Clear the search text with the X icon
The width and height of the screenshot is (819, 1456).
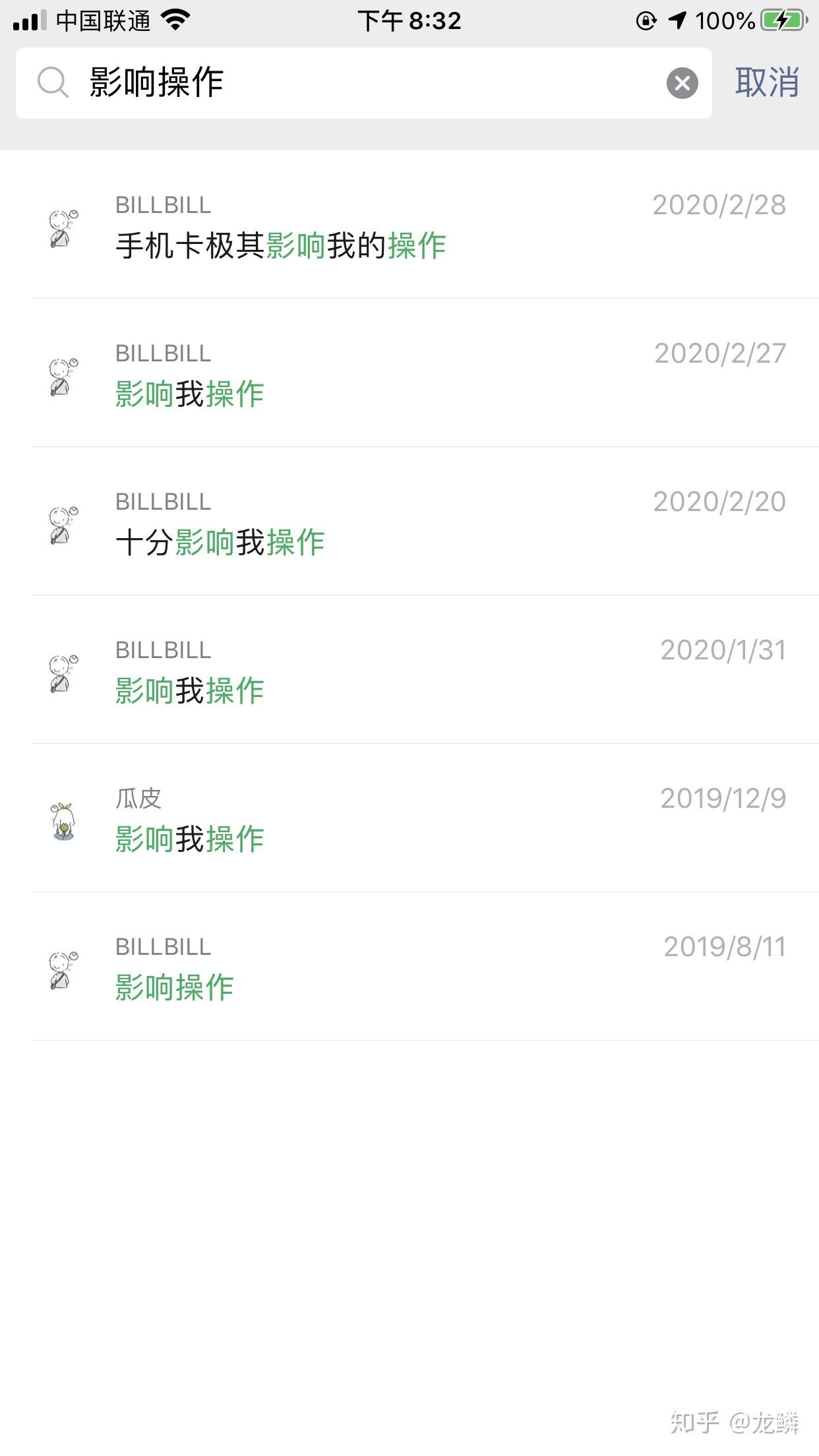click(682, 83)
